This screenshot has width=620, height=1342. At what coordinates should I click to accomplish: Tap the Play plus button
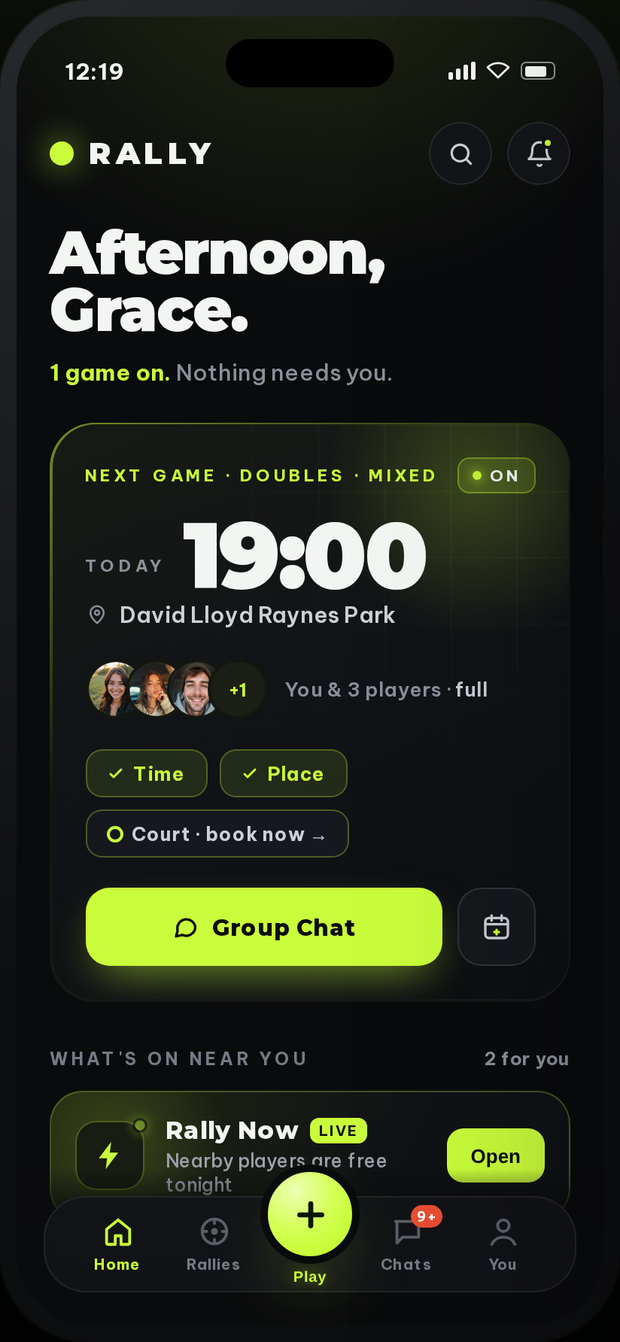click(x=310, y=1215)
